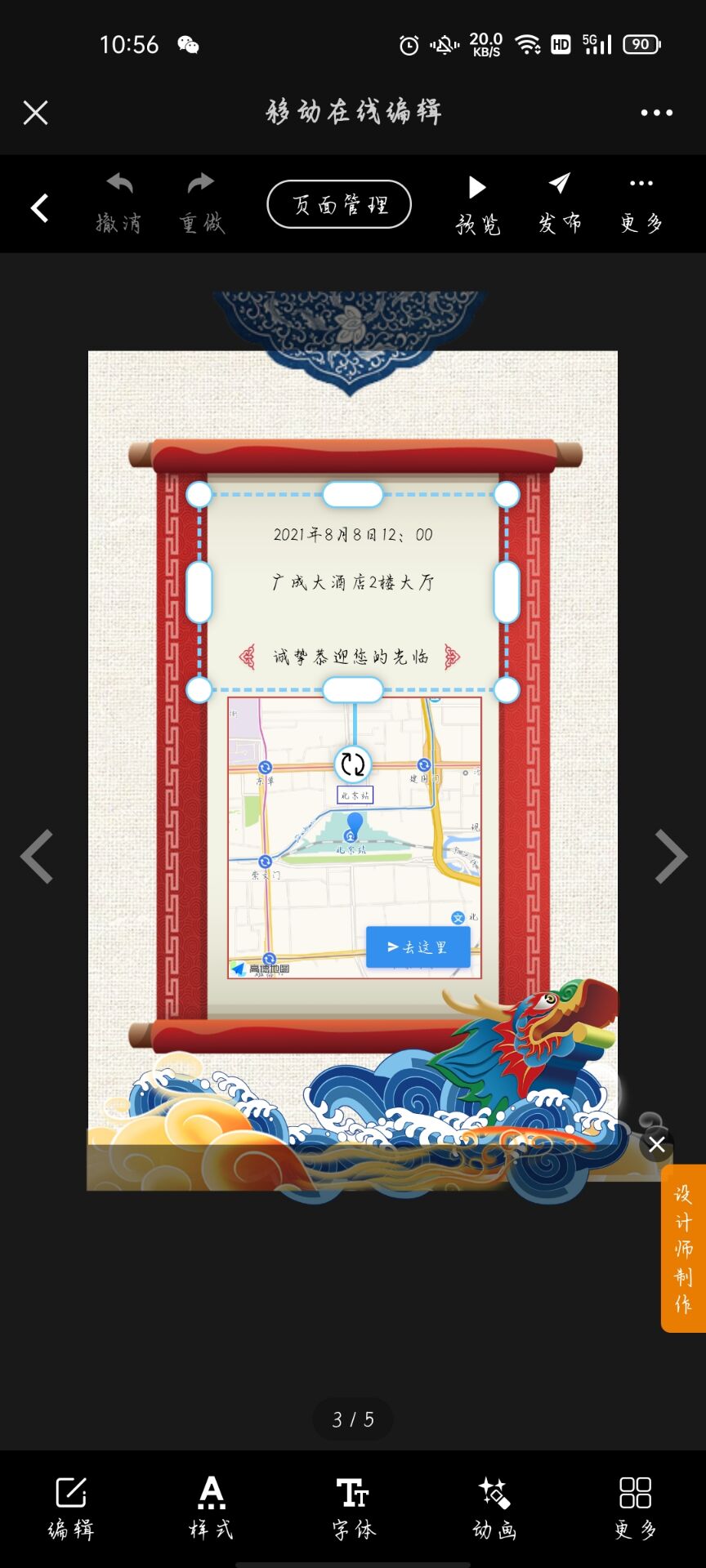
Task: Tap the 去这里 navigation button on the map
Action: [419, 947]
